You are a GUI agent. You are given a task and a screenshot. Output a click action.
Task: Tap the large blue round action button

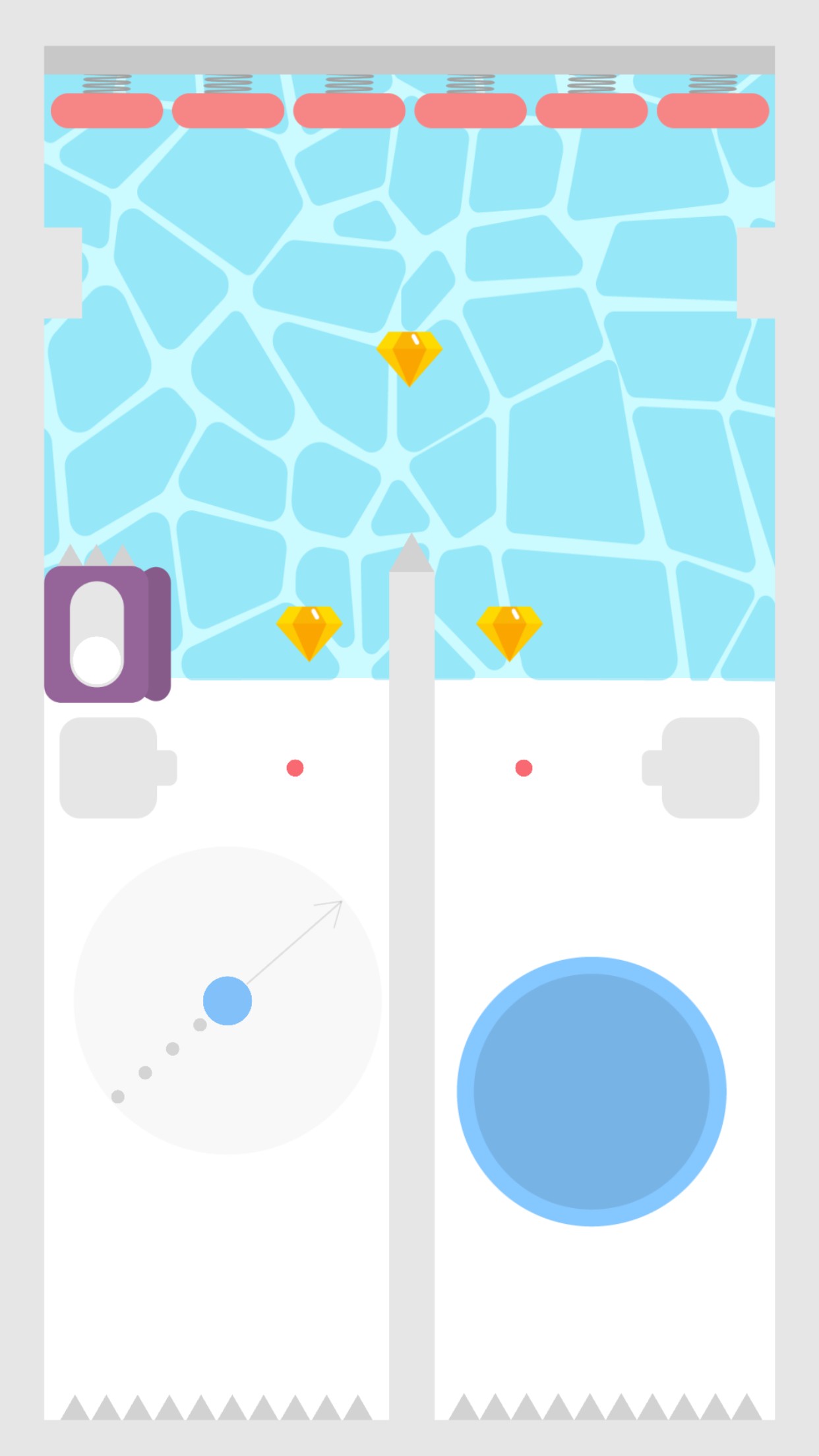pyautogui.click(x=591, y=1091)
